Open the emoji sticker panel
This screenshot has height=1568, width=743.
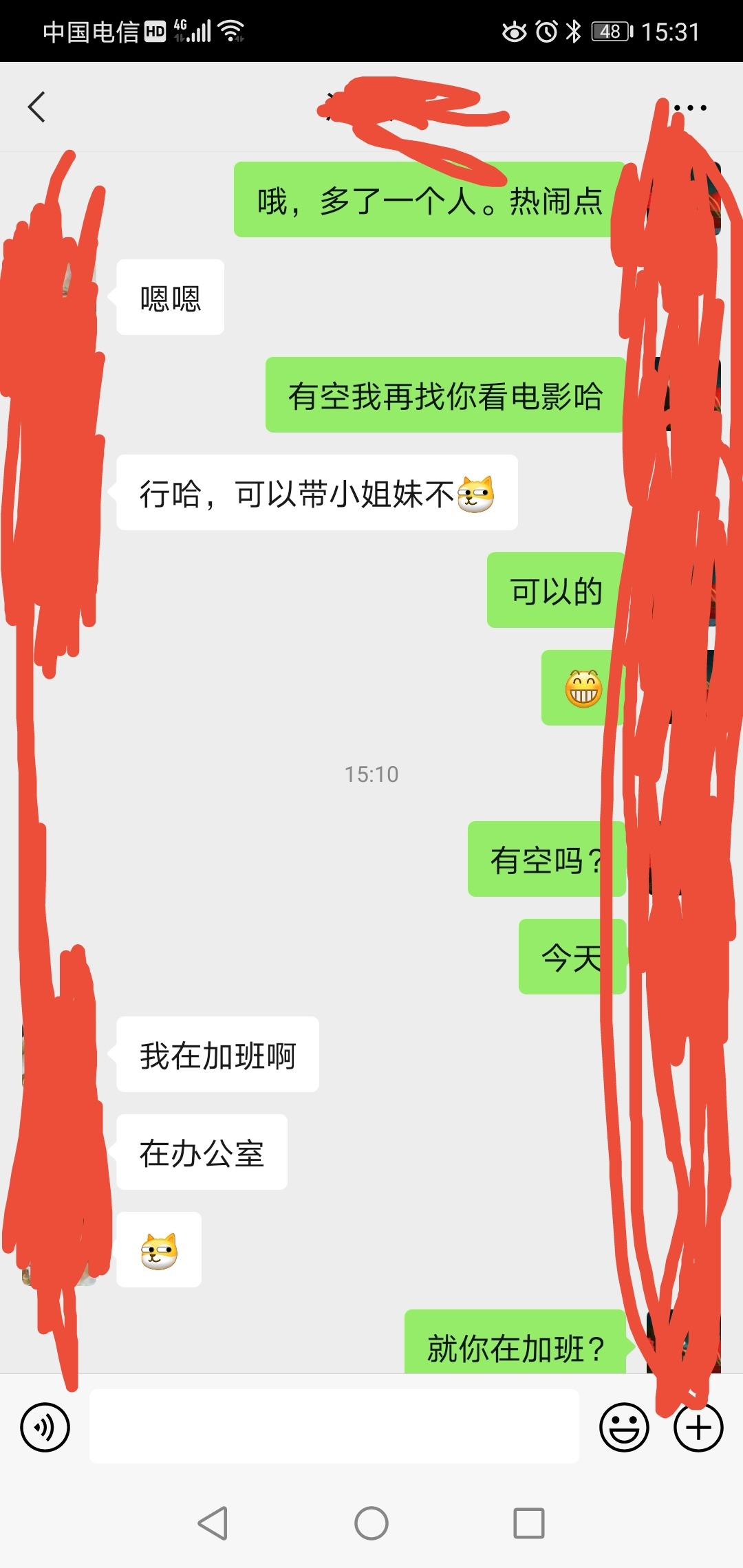pyautogui.click(x=624, y=1427)
